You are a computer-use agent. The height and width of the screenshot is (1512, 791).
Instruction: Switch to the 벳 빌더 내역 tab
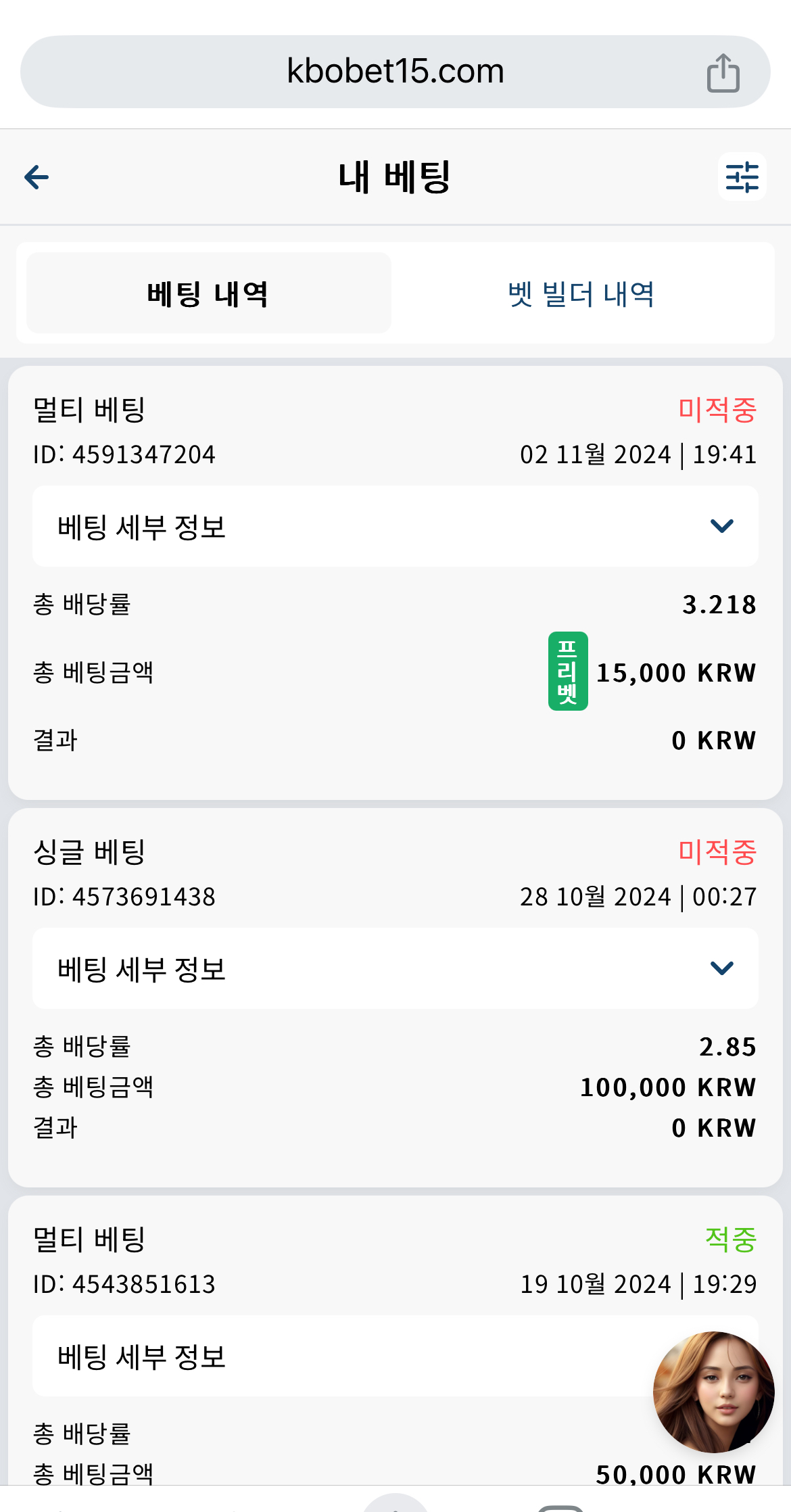tap(581, 293)
